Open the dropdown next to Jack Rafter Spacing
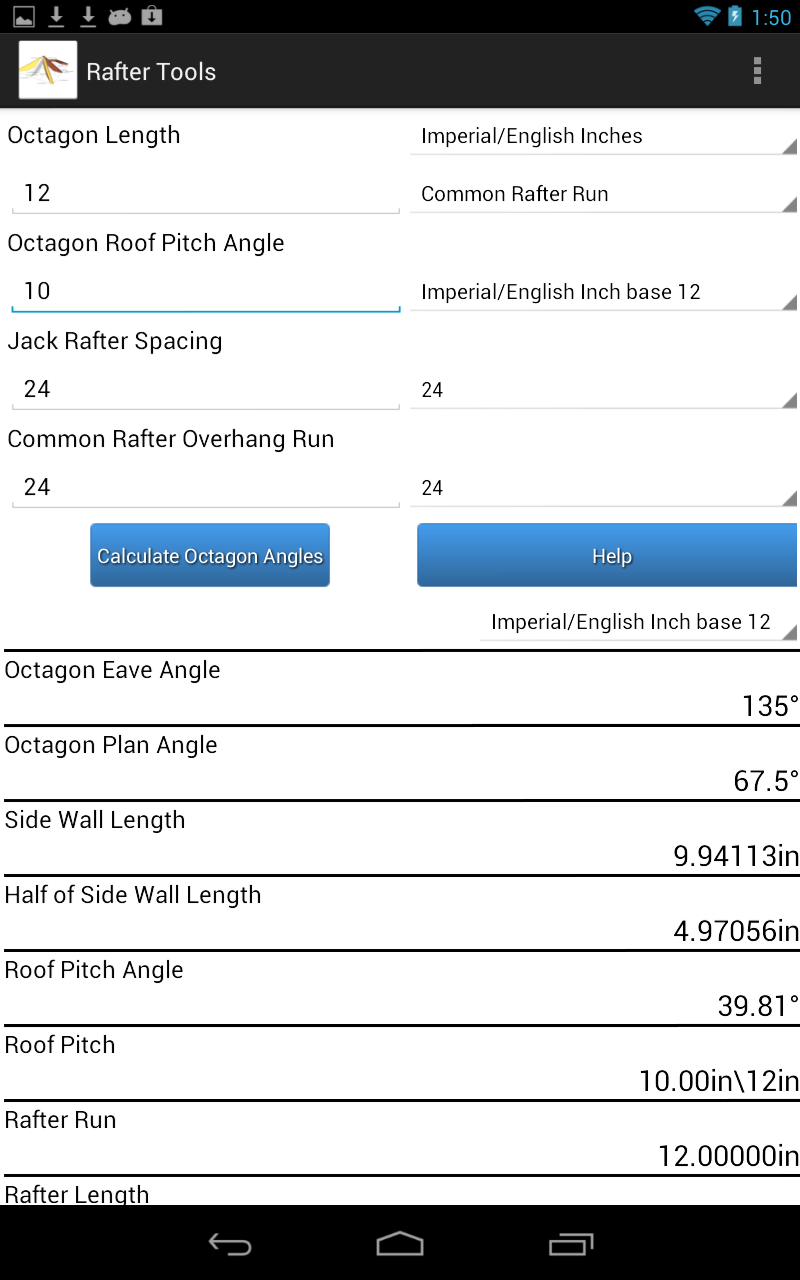 [604, 390]
